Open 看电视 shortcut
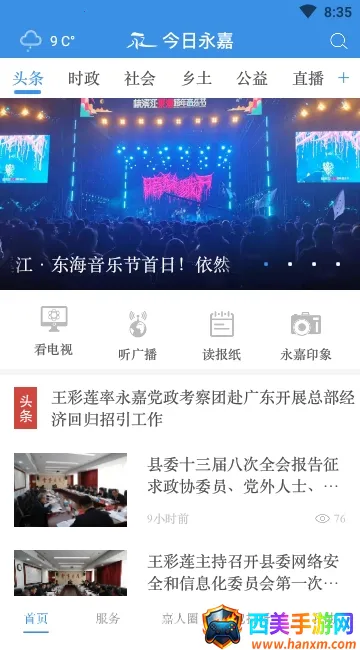The height and width of the screenshot is (650, 360). click(x=54, y=331)
